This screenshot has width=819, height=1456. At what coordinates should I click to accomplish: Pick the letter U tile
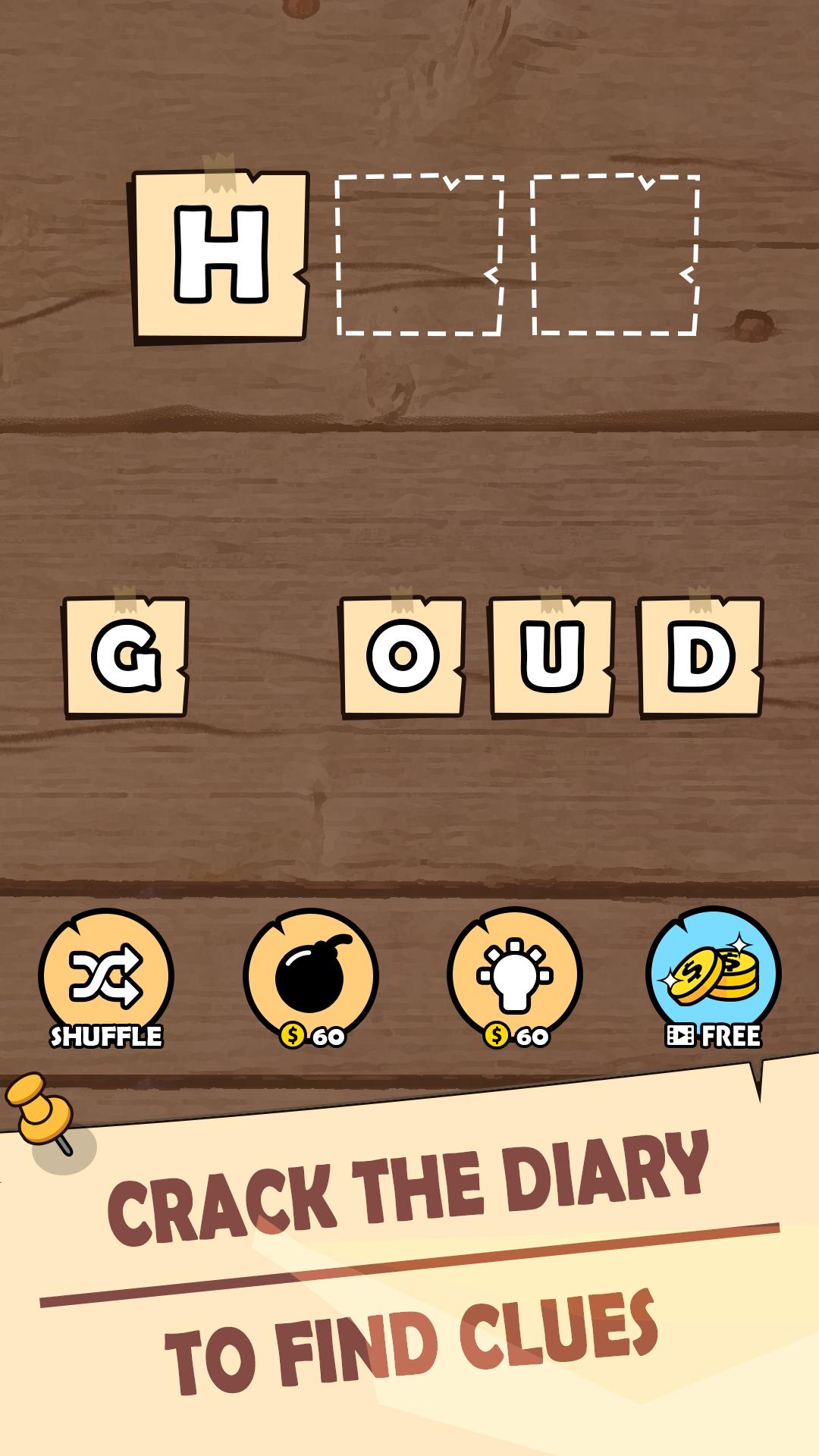551,656
